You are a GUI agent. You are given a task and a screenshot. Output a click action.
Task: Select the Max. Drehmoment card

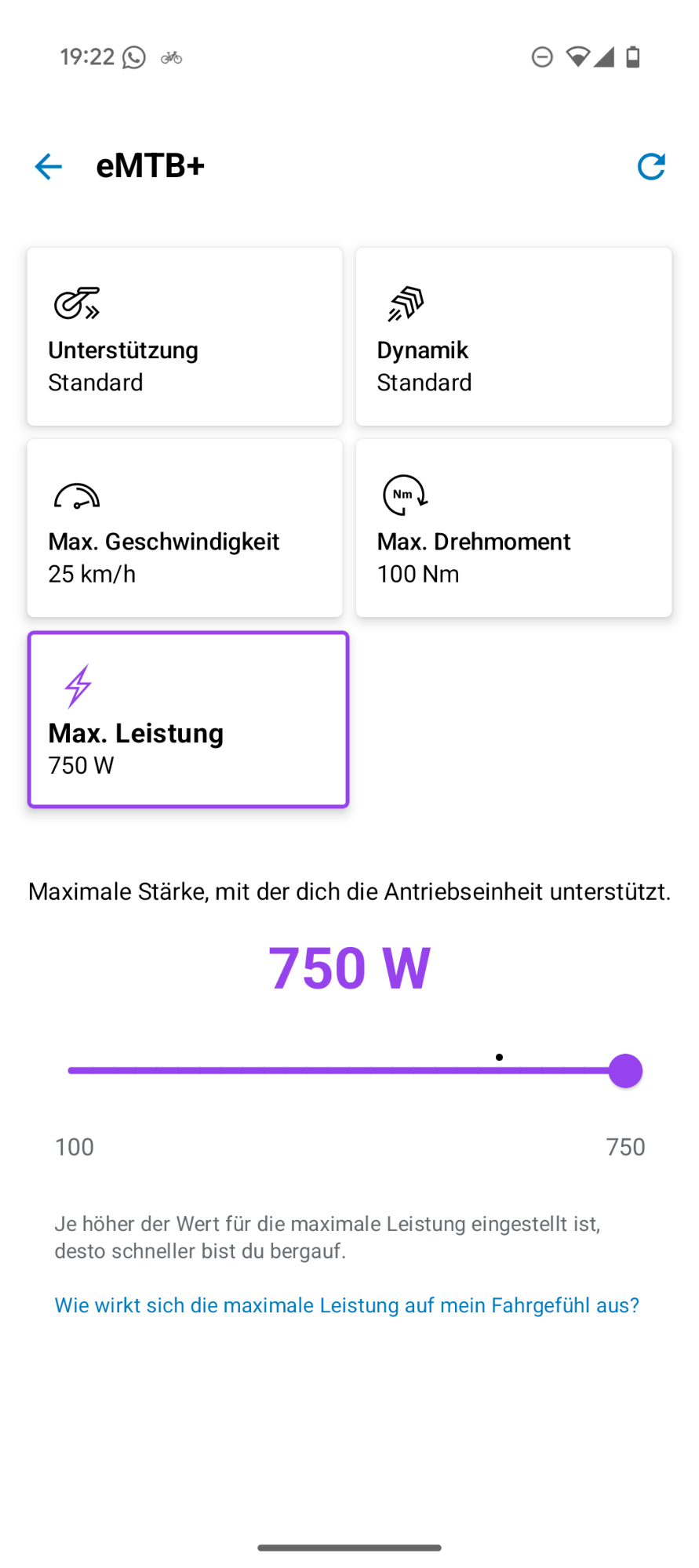tap(514, 528)
